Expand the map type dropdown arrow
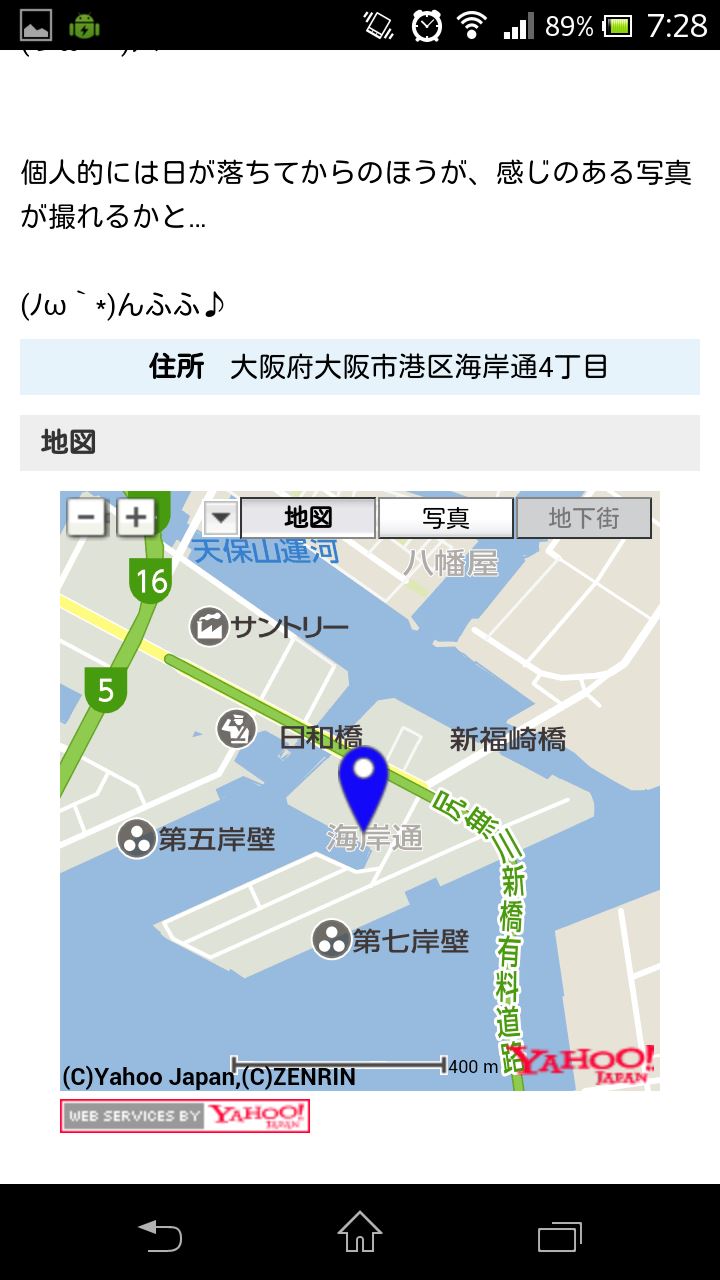The width and height of the screenshot is (720, 1280). tap(220, 518)
